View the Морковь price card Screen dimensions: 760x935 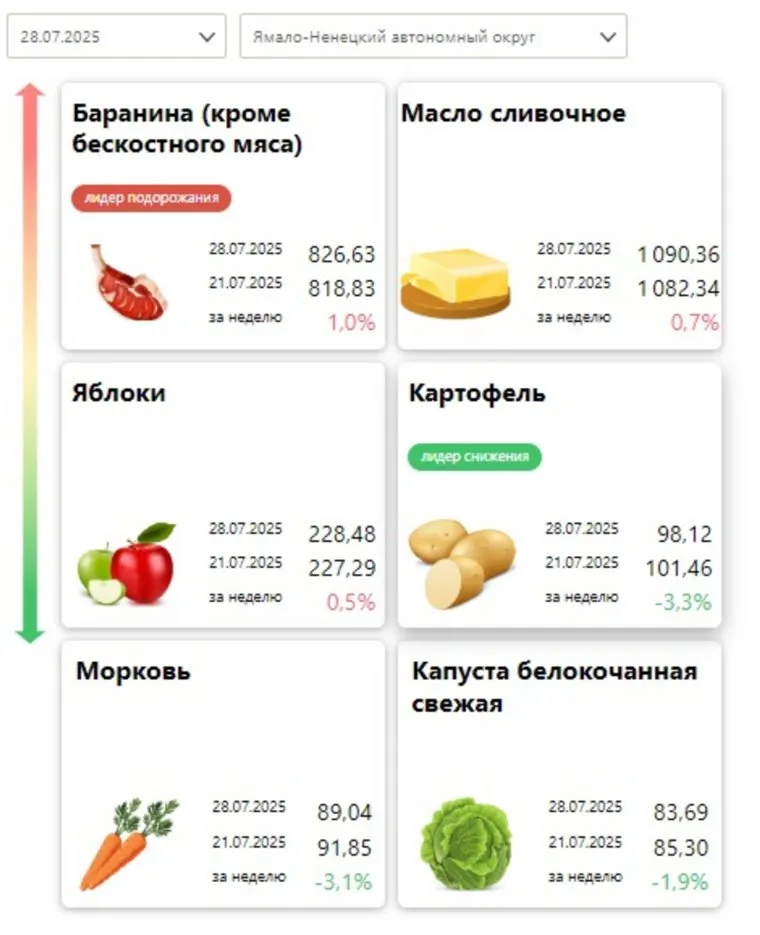[x=223, y=774]
